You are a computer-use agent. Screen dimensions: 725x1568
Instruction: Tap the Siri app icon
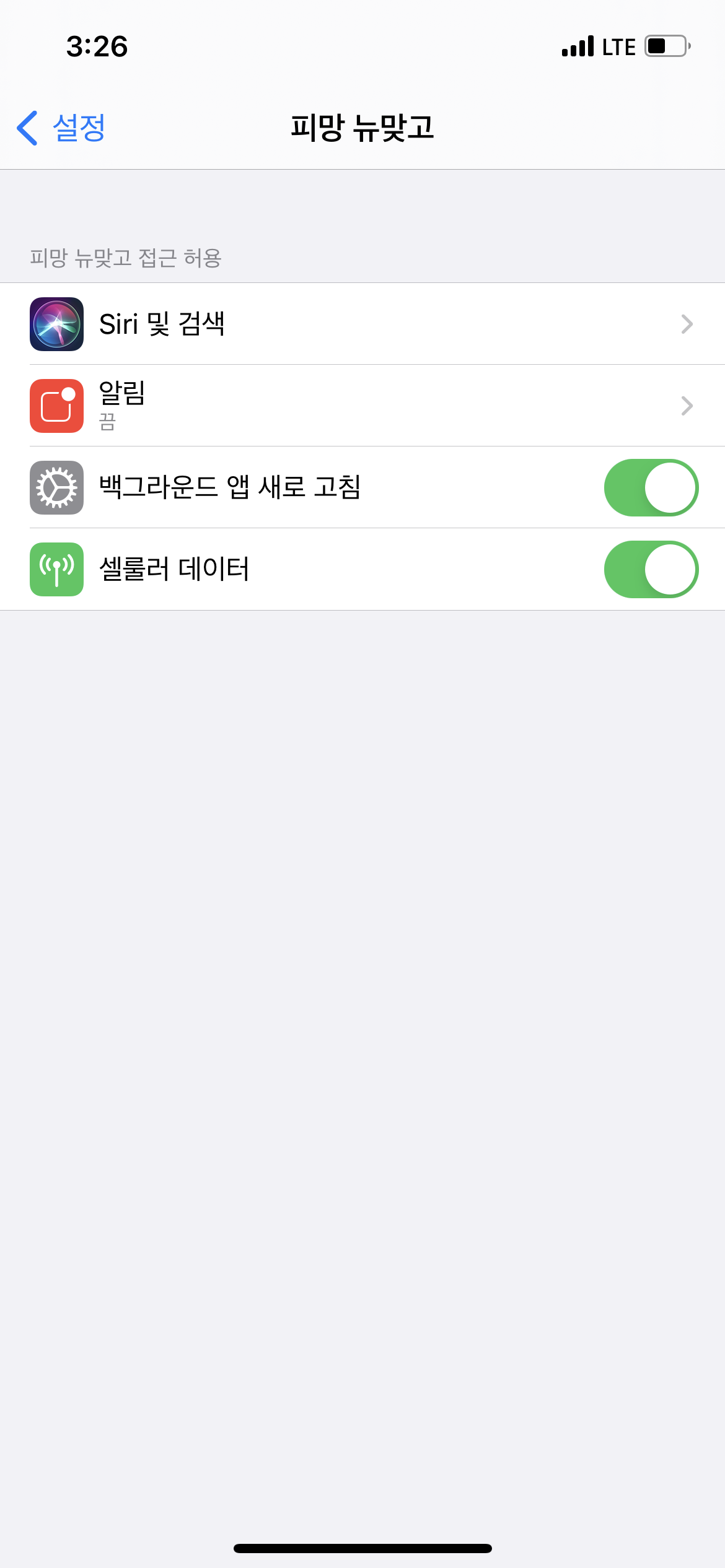point(56,325)
